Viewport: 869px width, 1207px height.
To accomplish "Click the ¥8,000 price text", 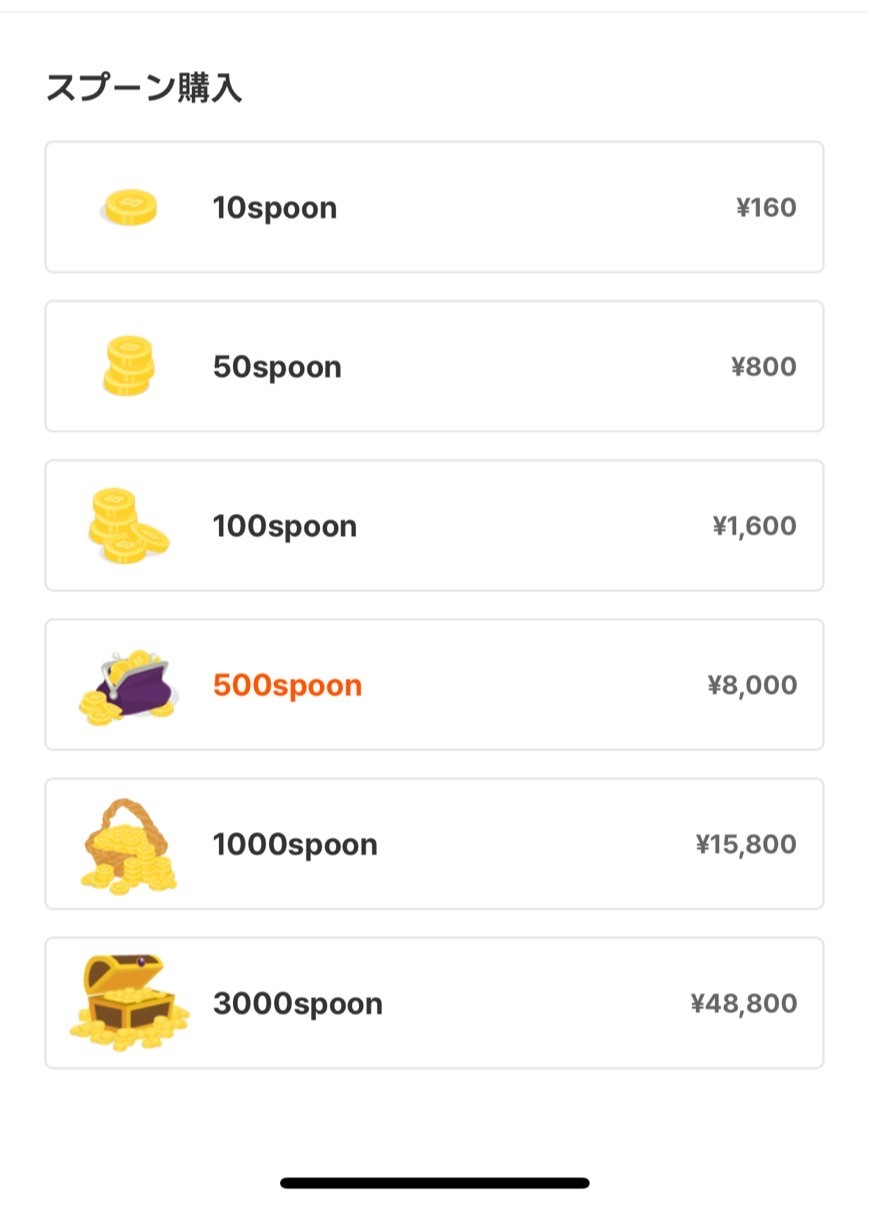I will pyautogui.click(x=750, y=684).
